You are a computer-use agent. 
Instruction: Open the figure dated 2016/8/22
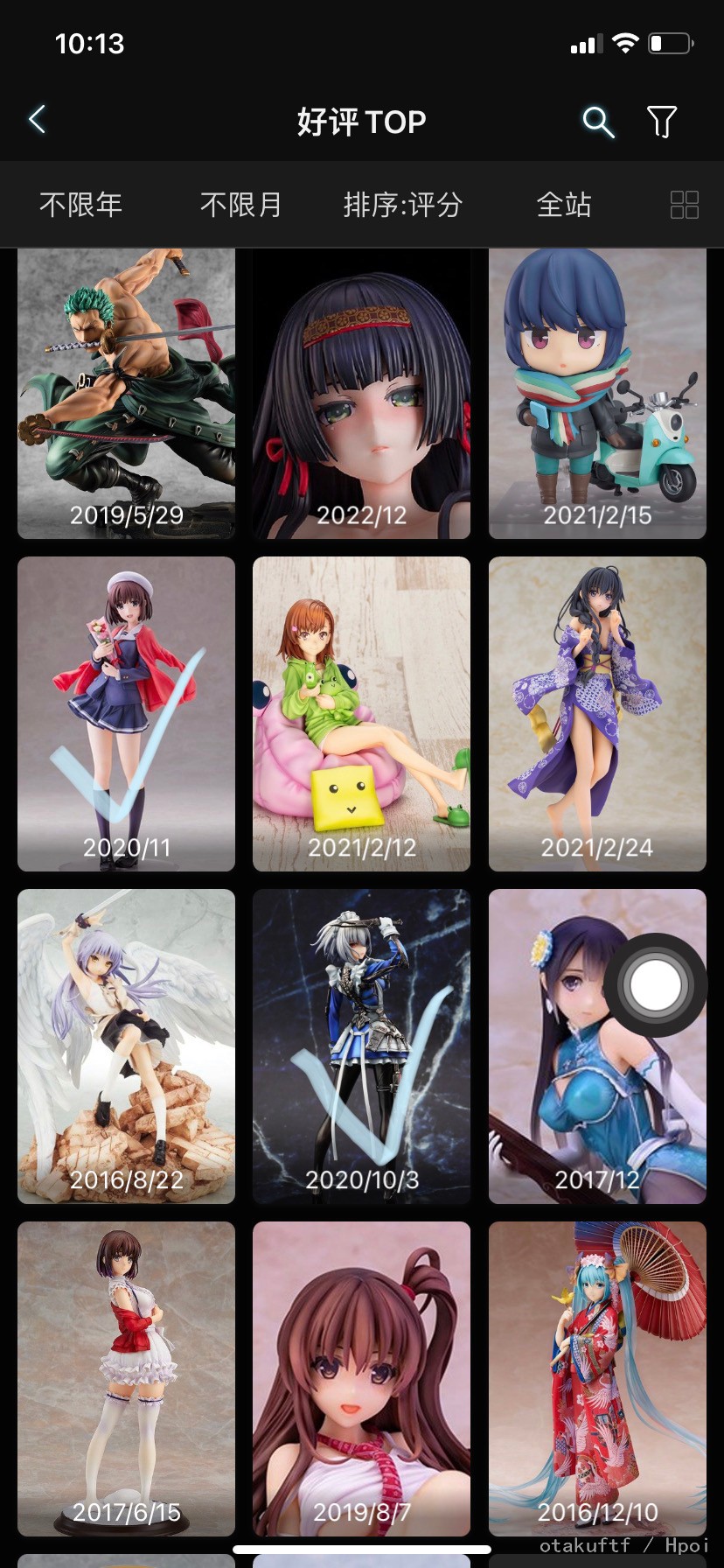[126, 1046]
